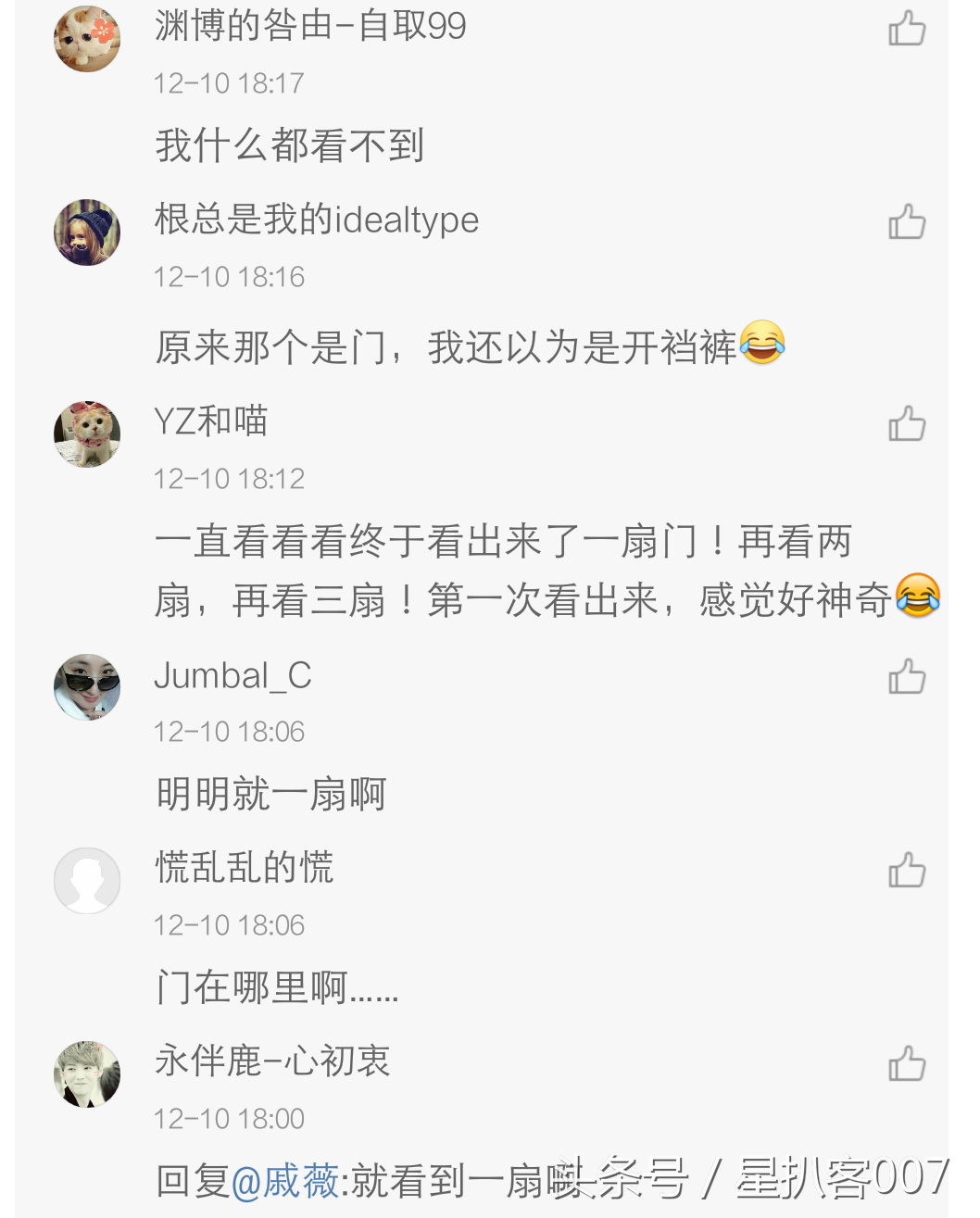The width and height of the screenshot is (980, 1218).
Task: Open Jumbal_C's avatar photo
Action: coord(86,687)
